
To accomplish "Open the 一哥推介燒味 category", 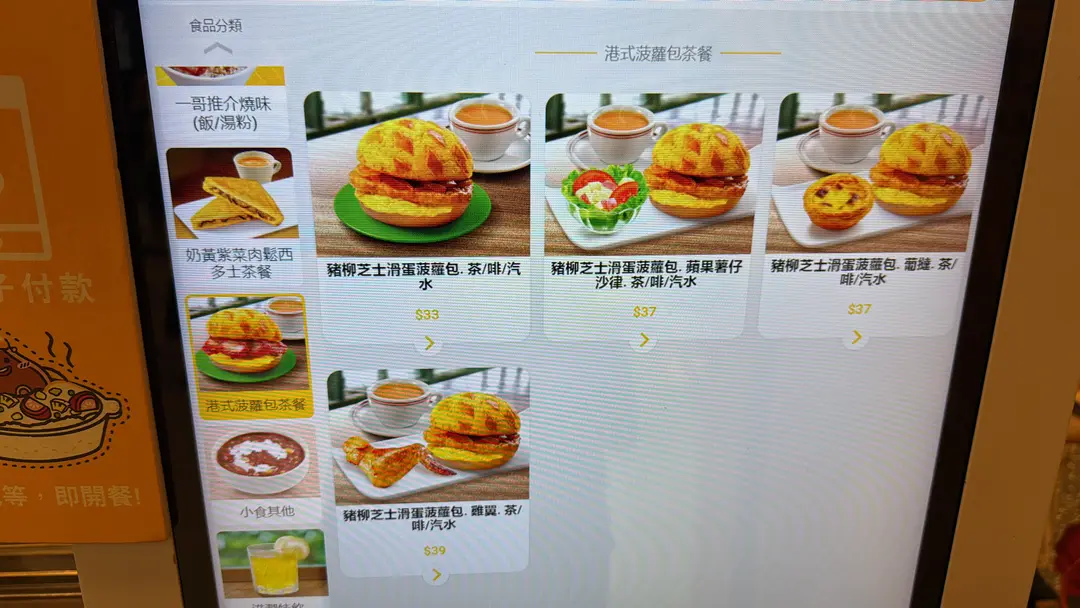I will pyautogui.click(x=222, y=103).
